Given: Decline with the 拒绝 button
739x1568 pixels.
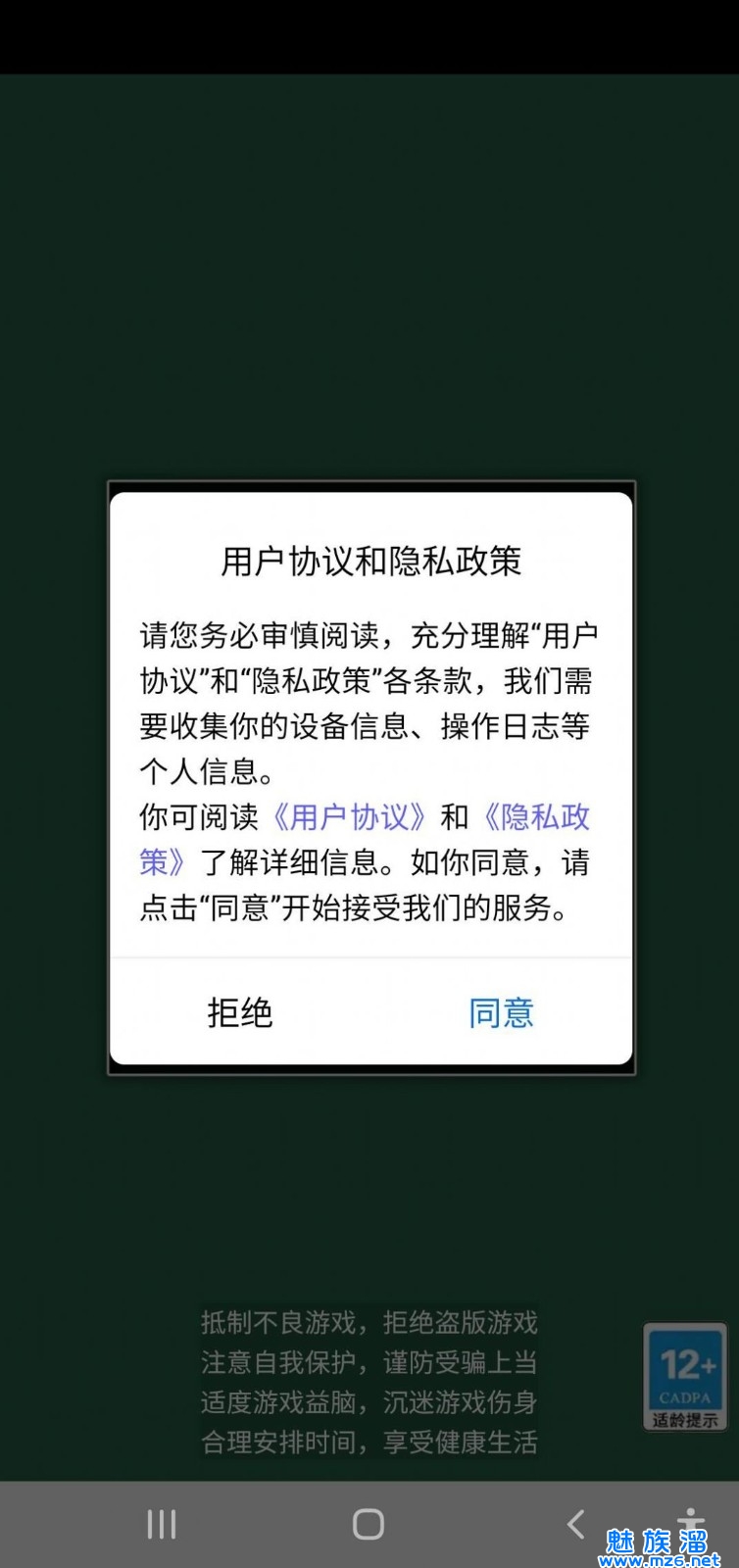Looking at the screenshot, I should 240,1012.
